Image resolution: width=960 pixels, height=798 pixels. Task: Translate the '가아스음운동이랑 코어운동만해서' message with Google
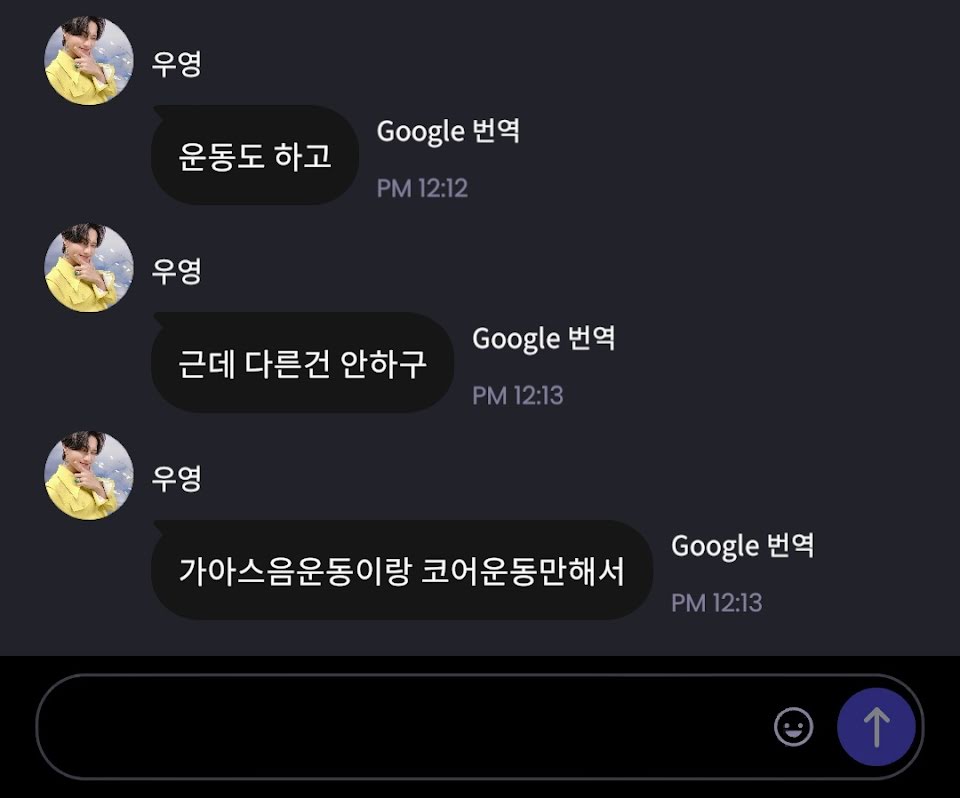(x=743, y=546)
